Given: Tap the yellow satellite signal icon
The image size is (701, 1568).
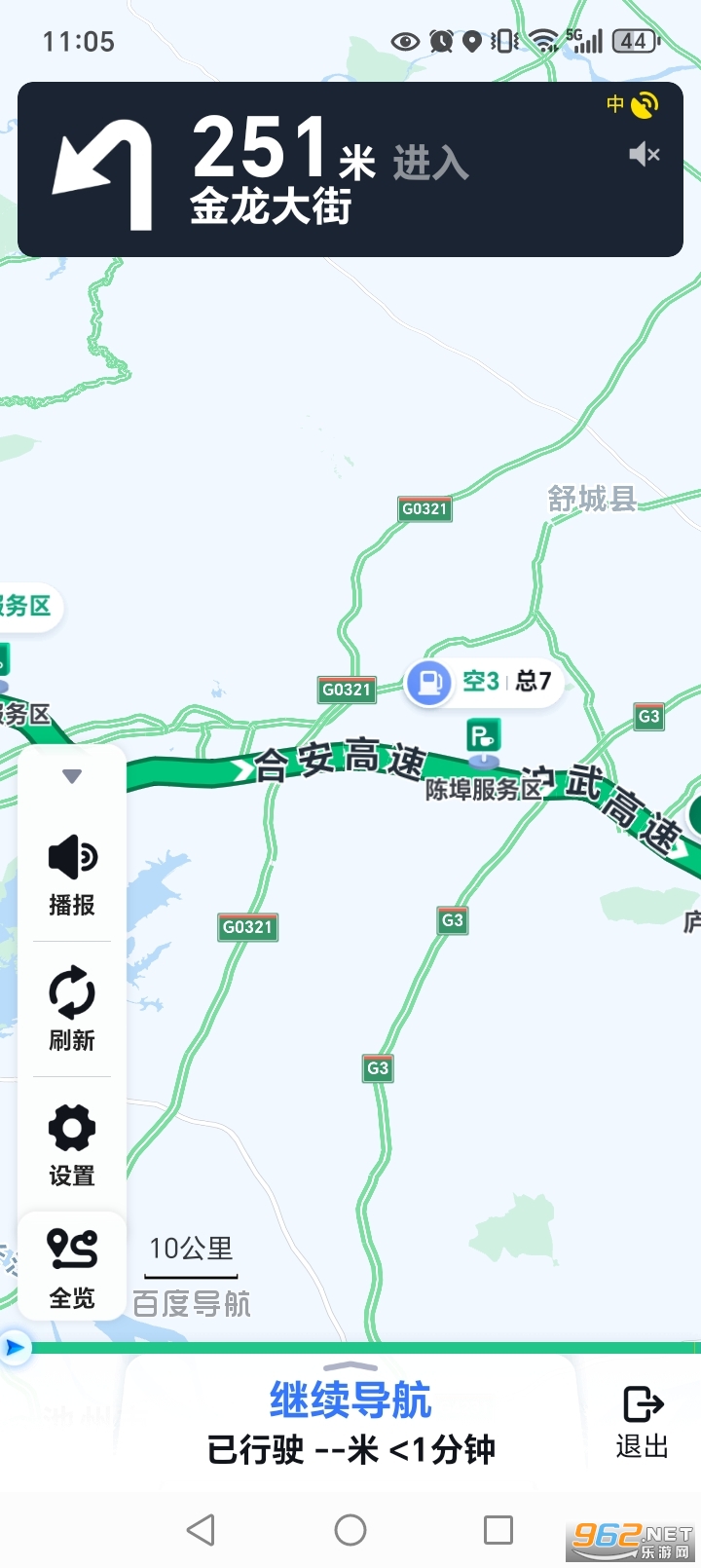Looking at the screenshot, I should (642, 103).
